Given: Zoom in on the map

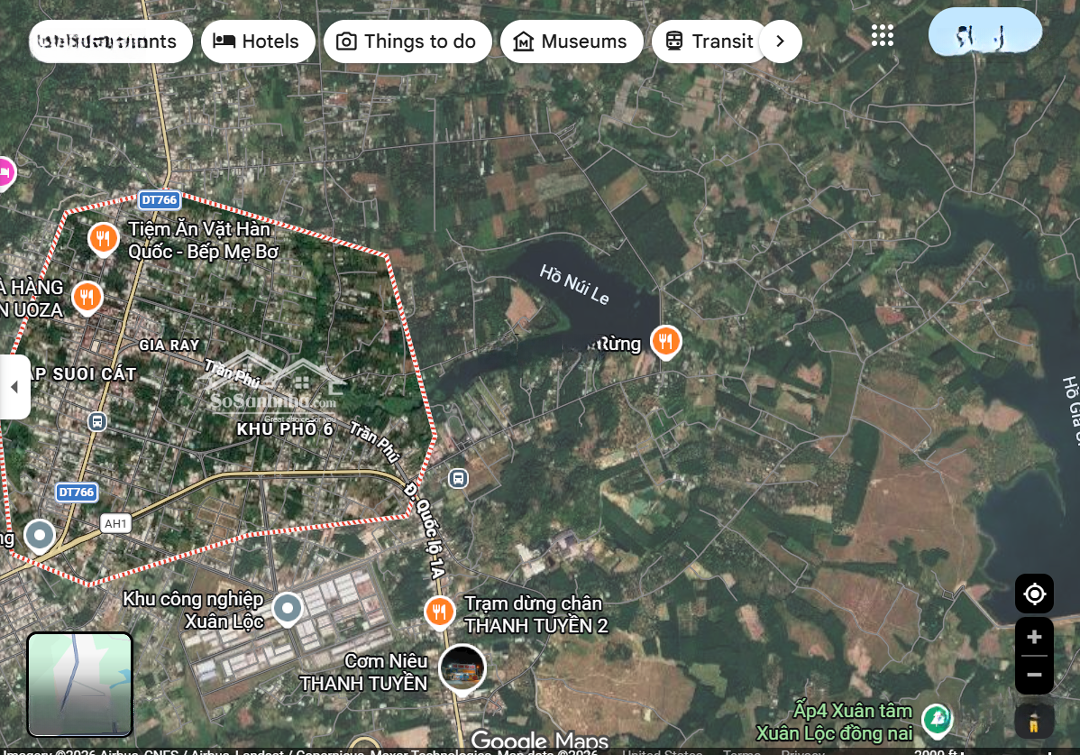Looking at the screenshot, I should coord(1034,637).
